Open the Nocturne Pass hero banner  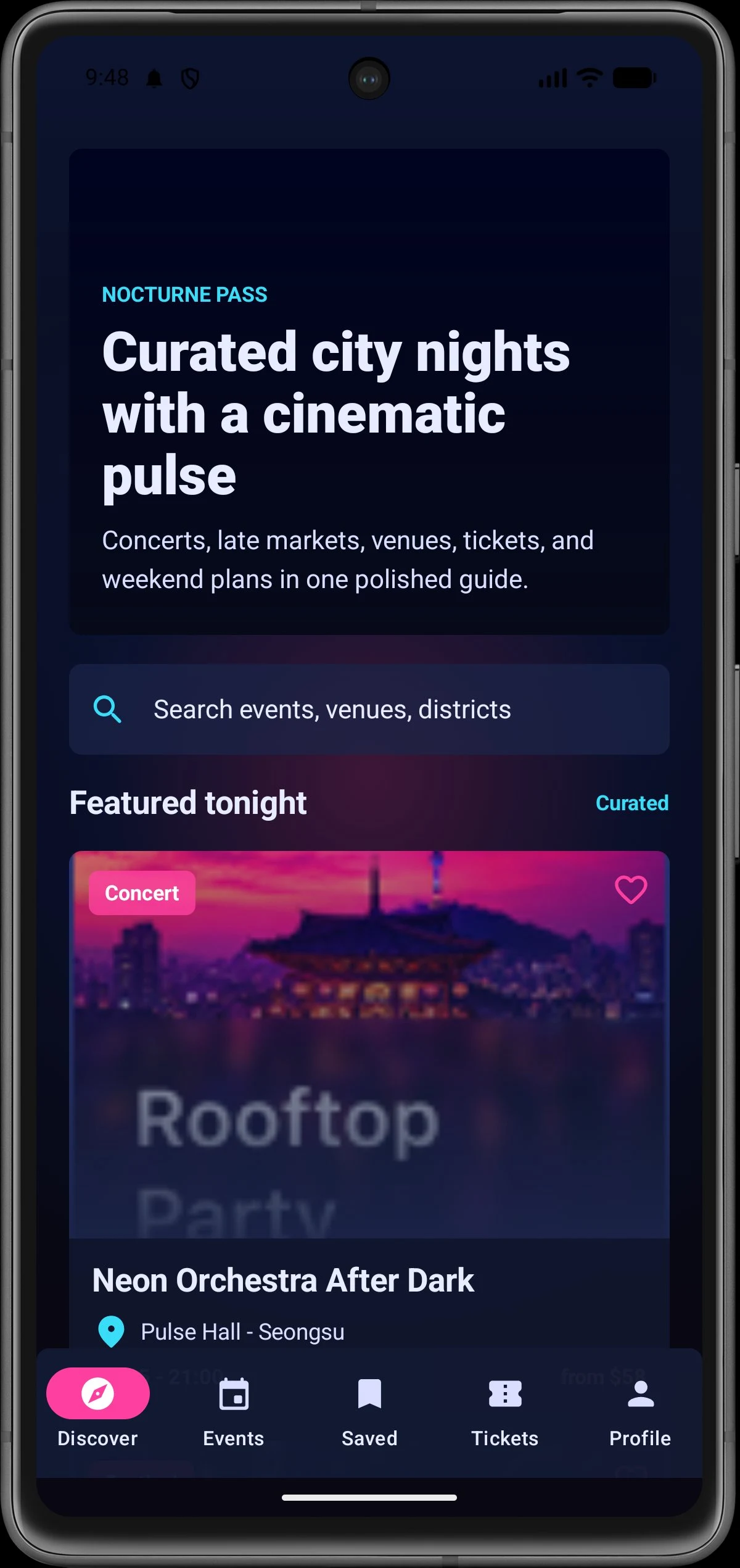pyautogui.click(x=369, y=391)
